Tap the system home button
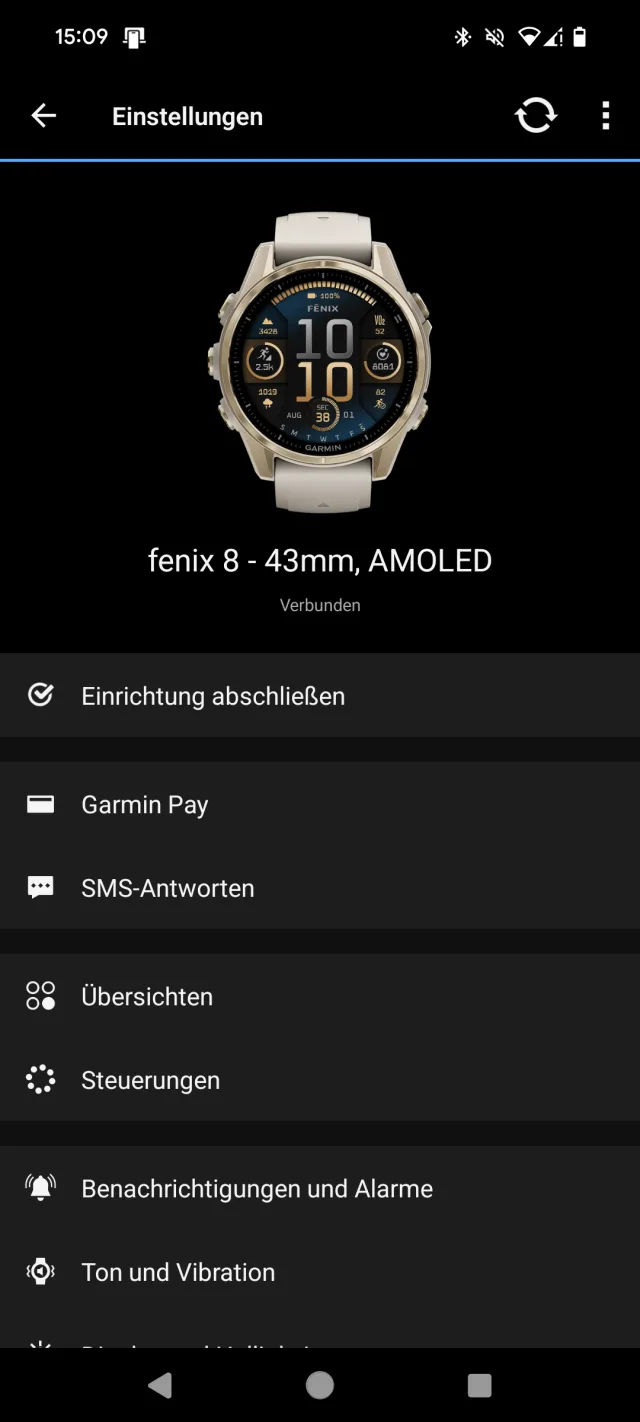 (320, 1385)
